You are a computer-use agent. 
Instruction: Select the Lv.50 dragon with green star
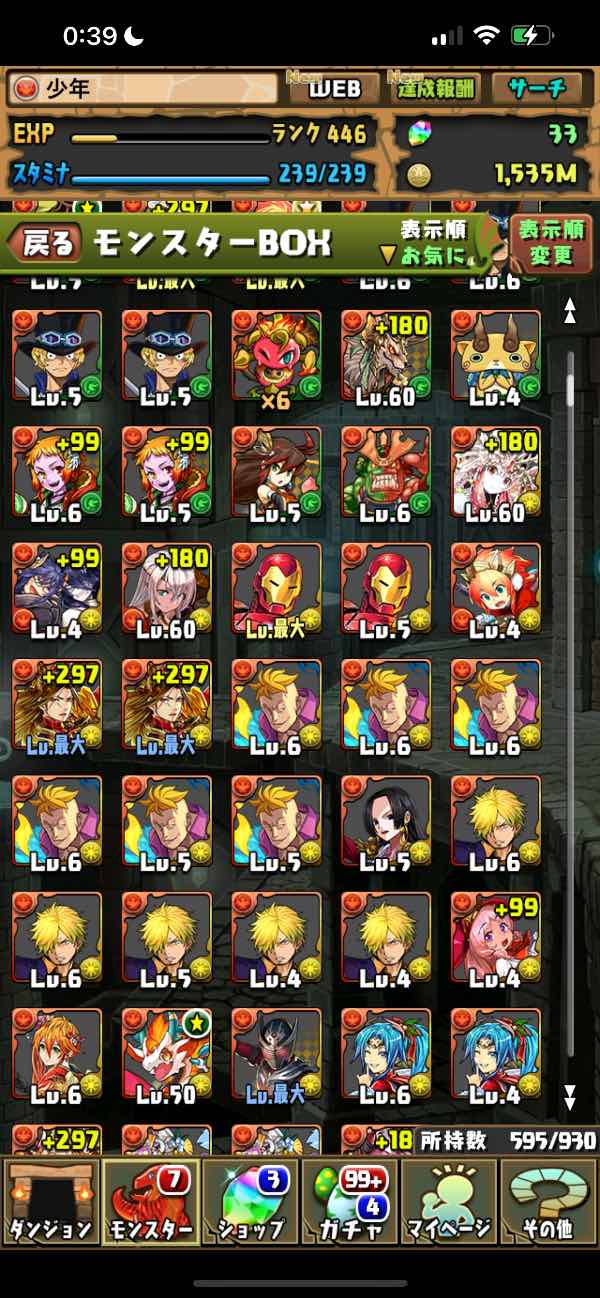coord(167,1053)
